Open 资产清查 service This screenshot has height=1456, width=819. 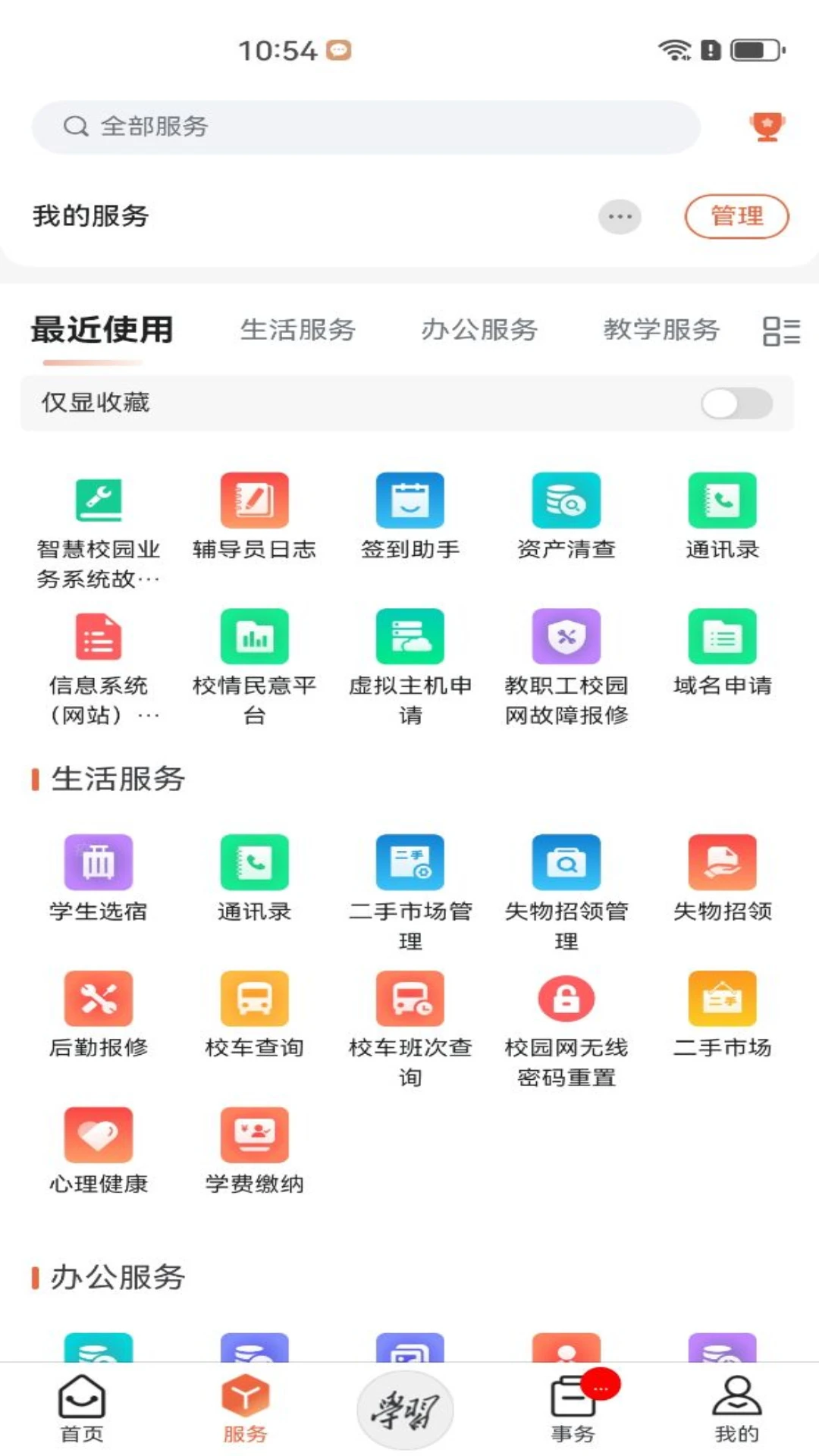pyautogui.click(x=566, y=516)
